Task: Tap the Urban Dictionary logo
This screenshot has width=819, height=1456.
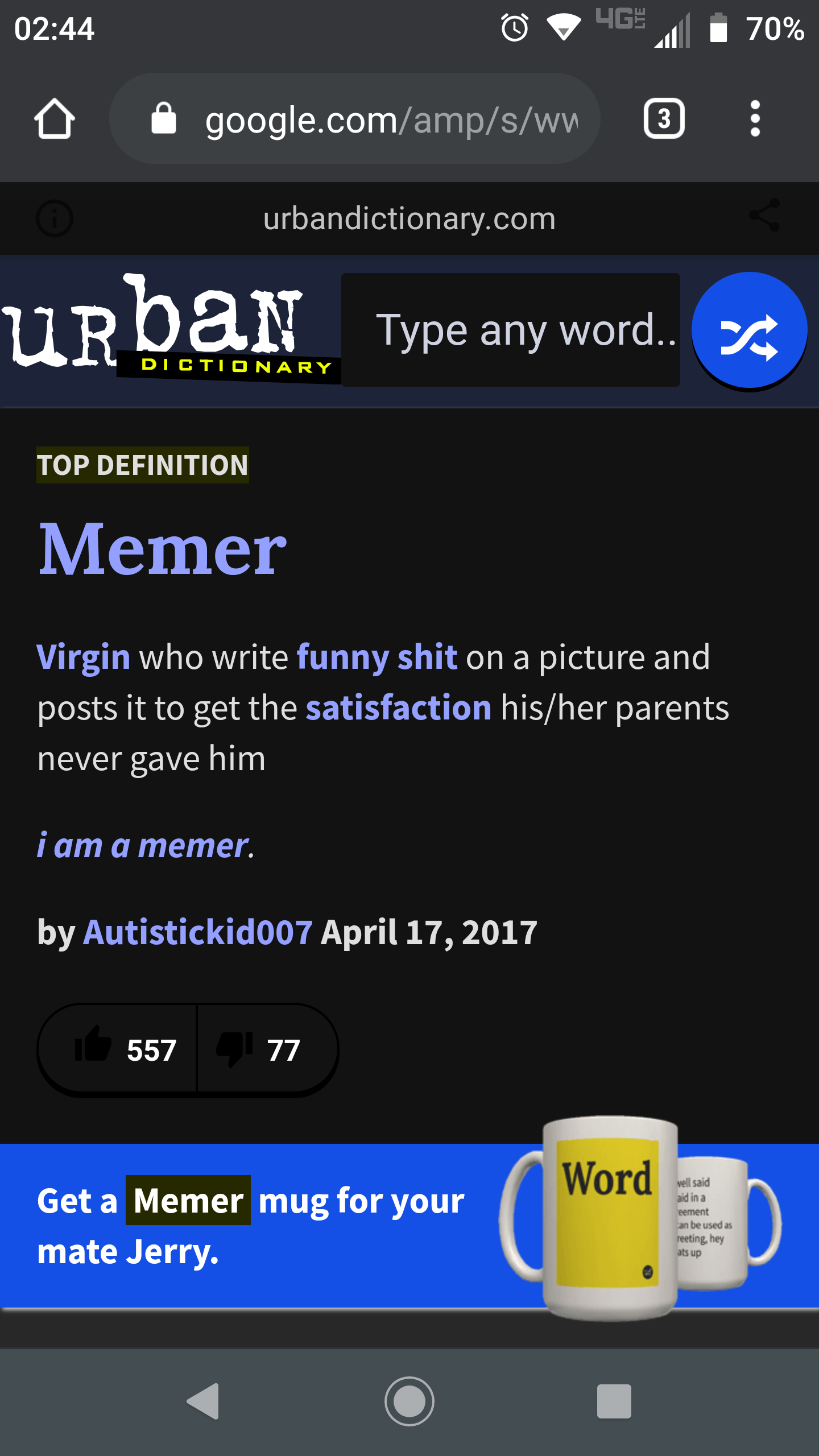Action: tap(169, 328)
